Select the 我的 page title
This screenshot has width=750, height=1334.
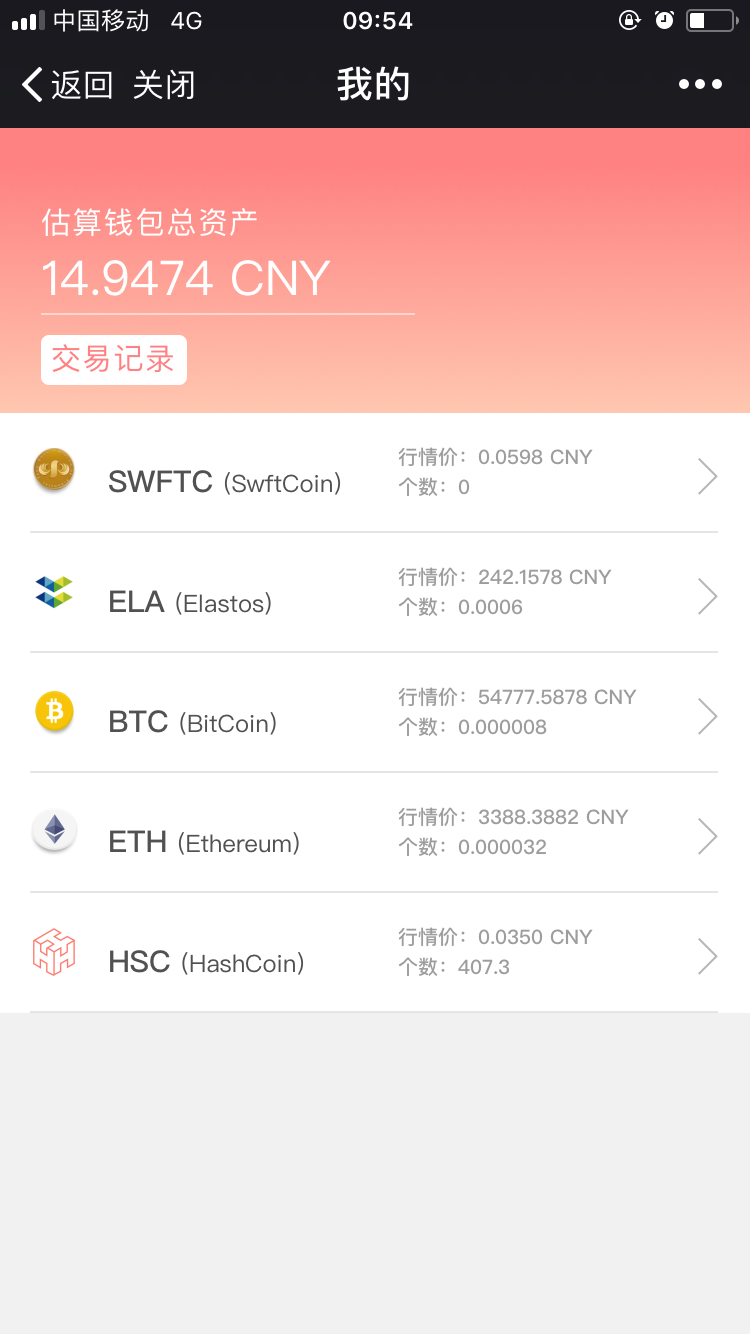374,84
